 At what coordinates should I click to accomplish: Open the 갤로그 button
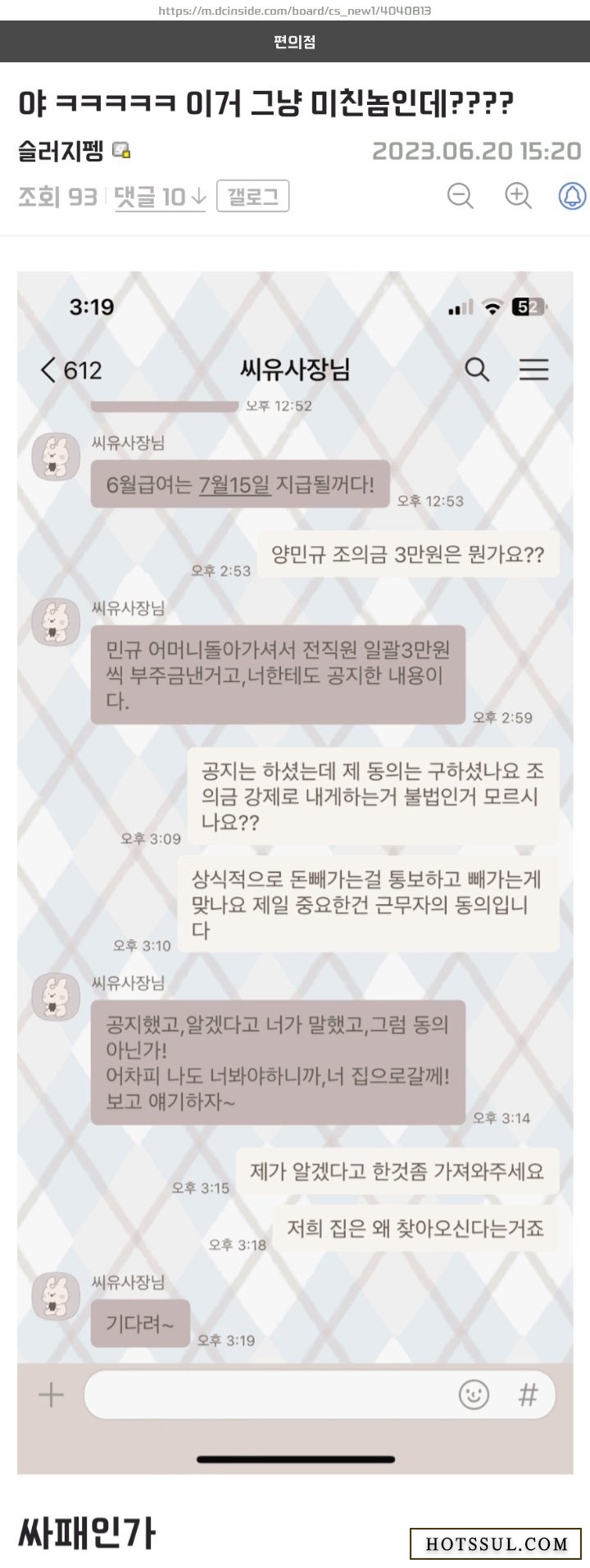(x=252, y=197)
